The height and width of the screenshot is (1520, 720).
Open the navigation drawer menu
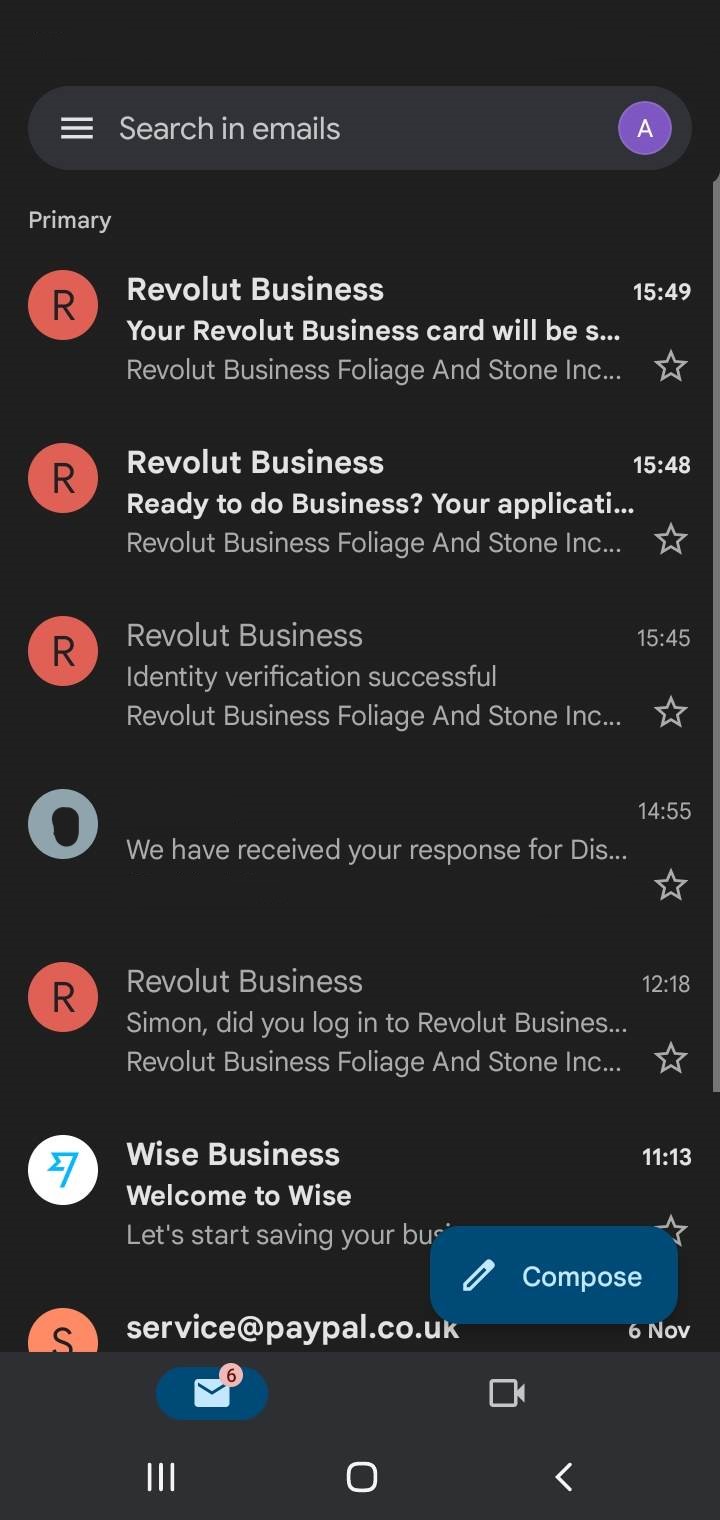coord(76,128)
